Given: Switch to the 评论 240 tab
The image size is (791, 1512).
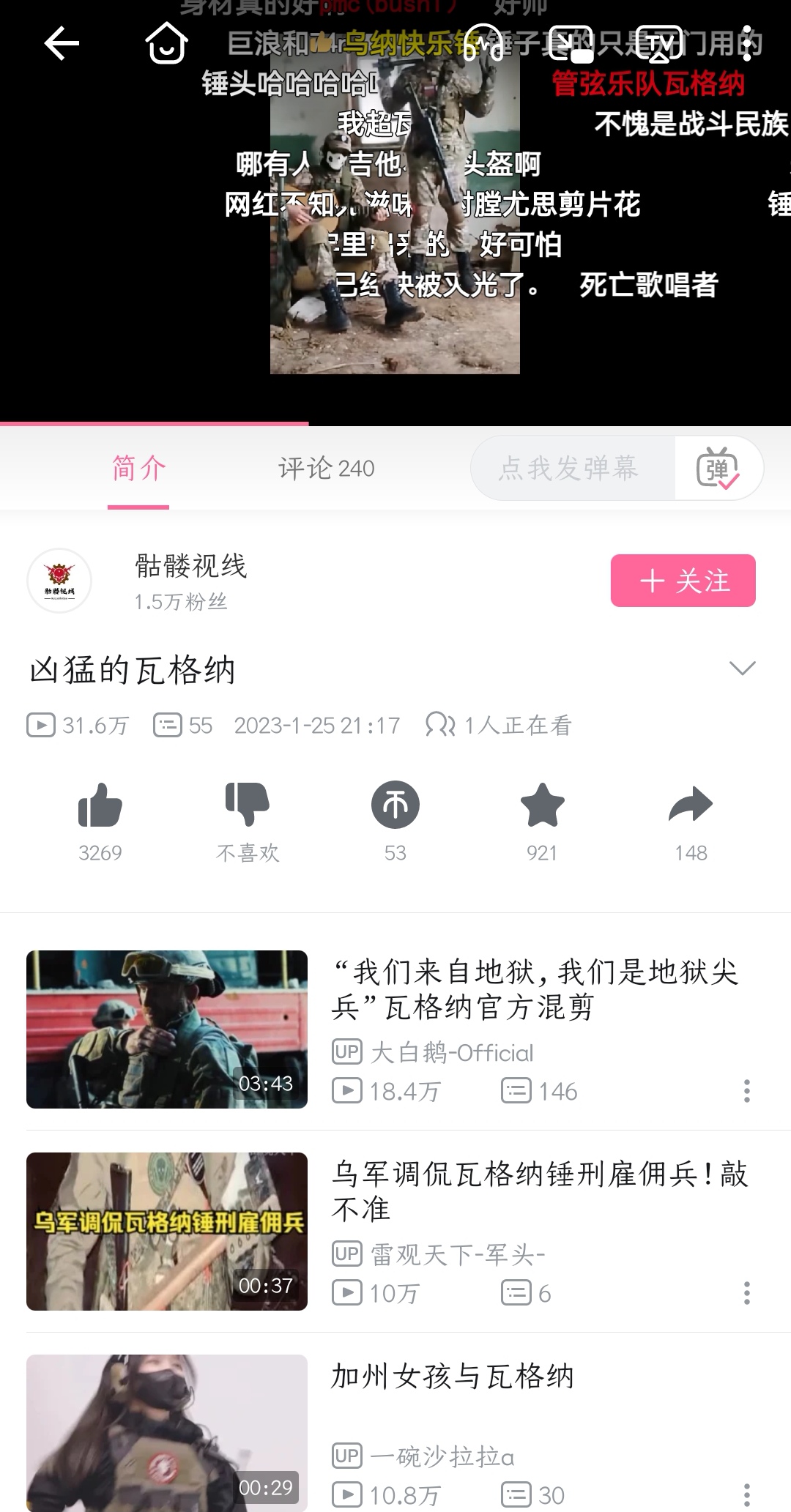Looking at the screenshot, I should (x=327, y=468).
